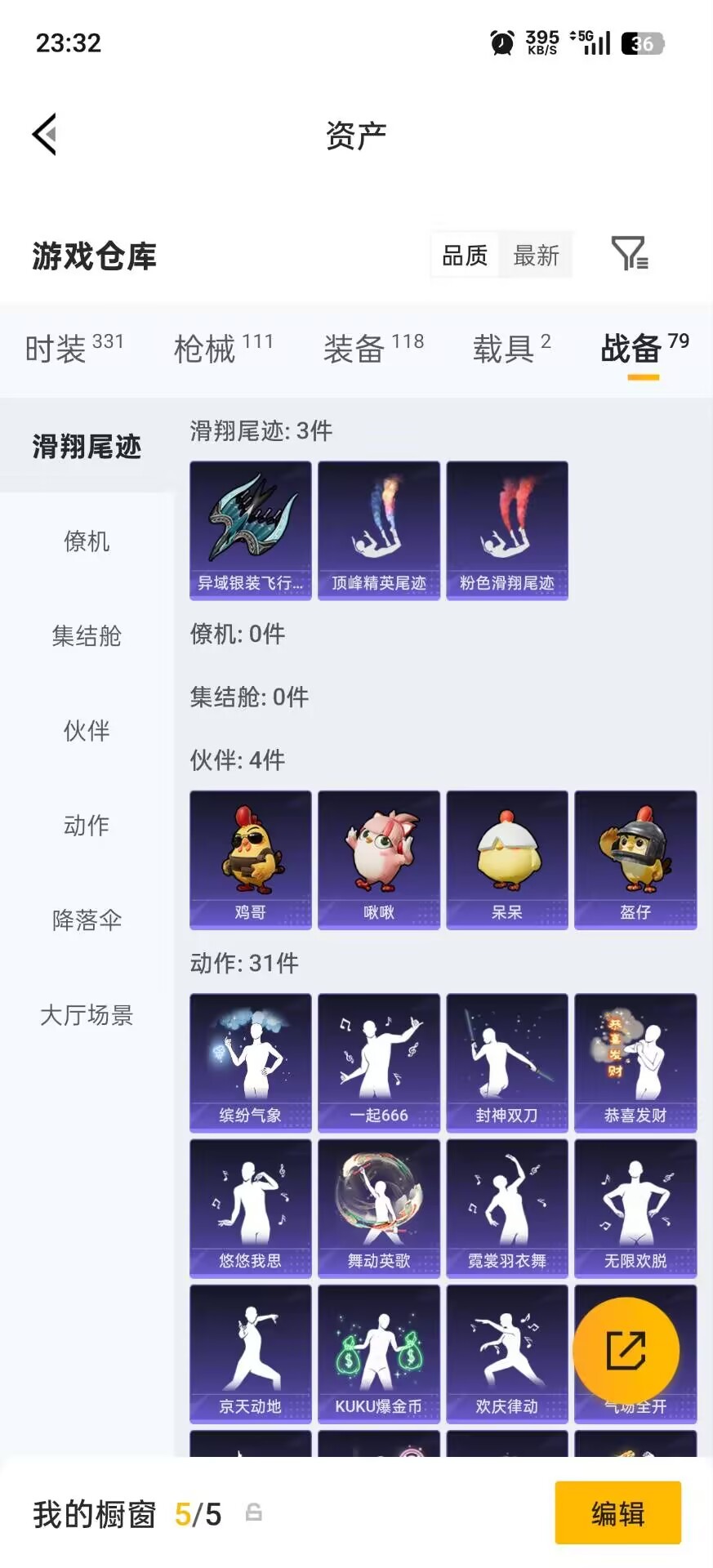
Task: Tap the back arrow to leave 资产
Action: tap(45, 133)
